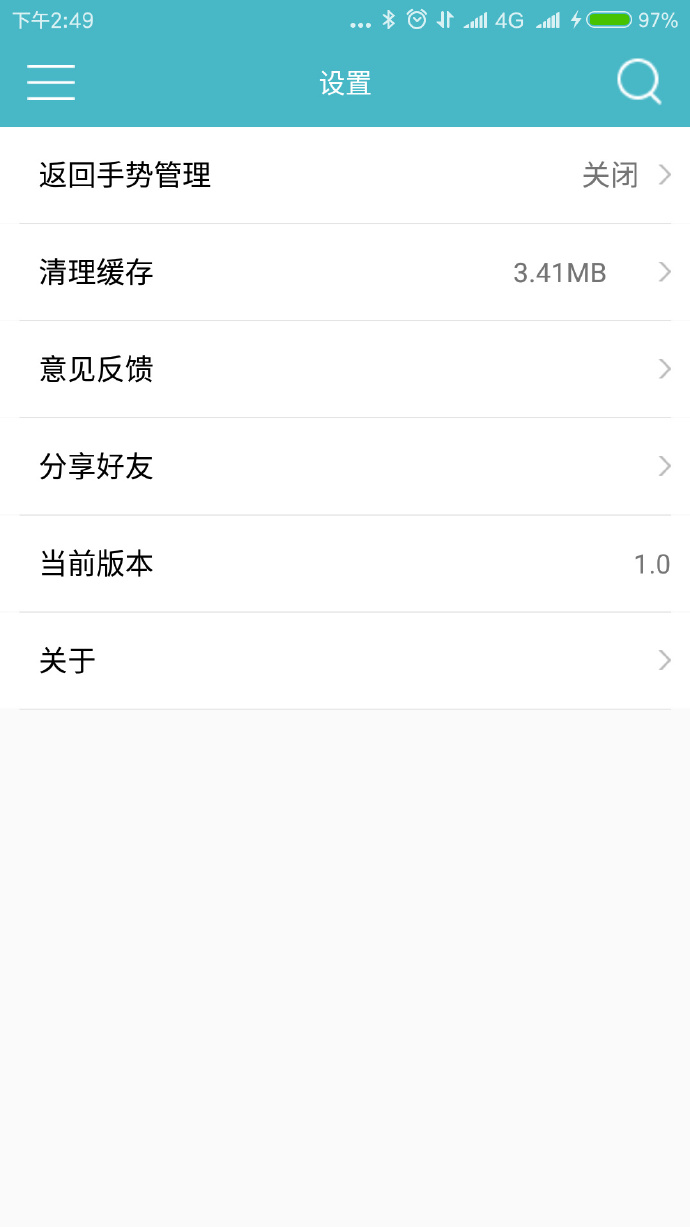Open 意见反馈 feedback page
The image size is (690, 1227).
345,369
